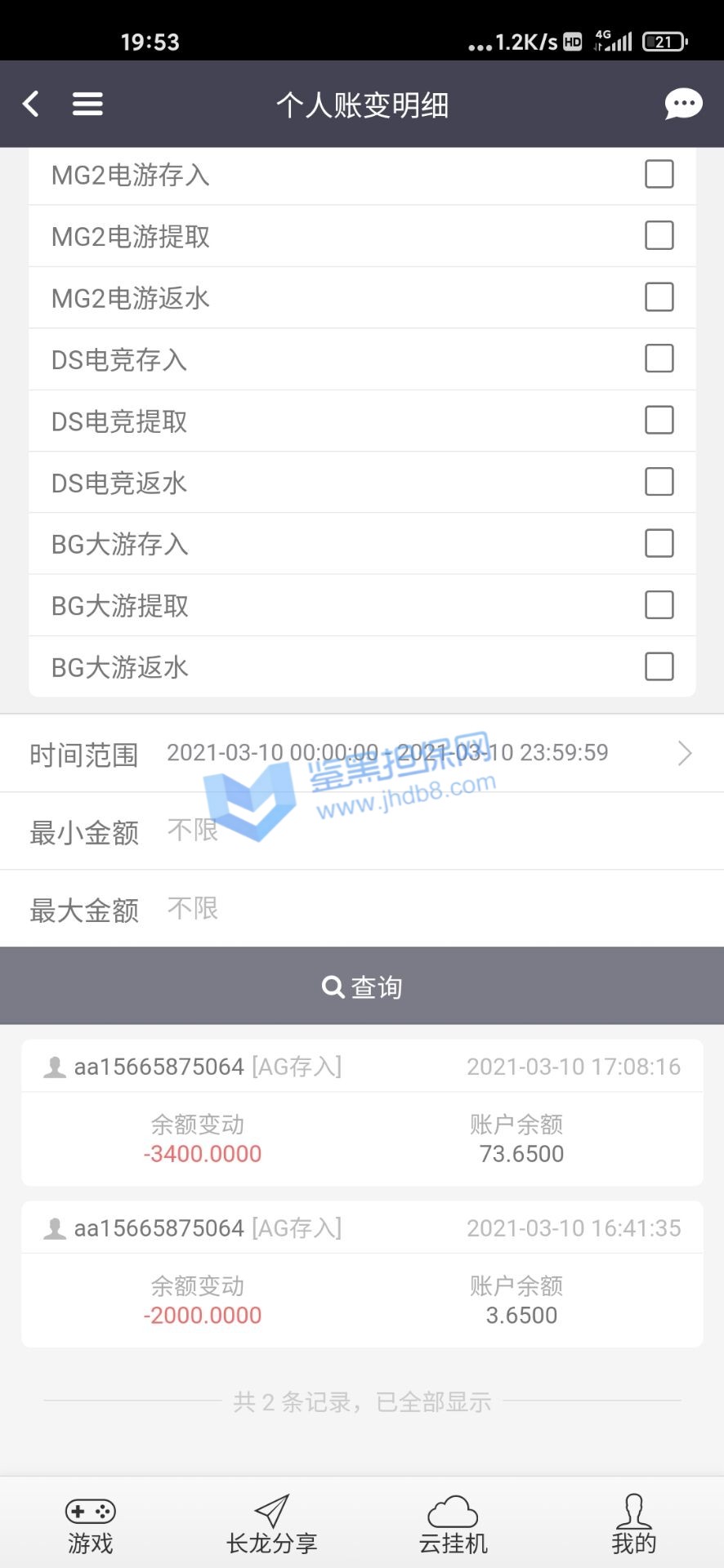Check the MG2电游存入 checkbox

659,174
